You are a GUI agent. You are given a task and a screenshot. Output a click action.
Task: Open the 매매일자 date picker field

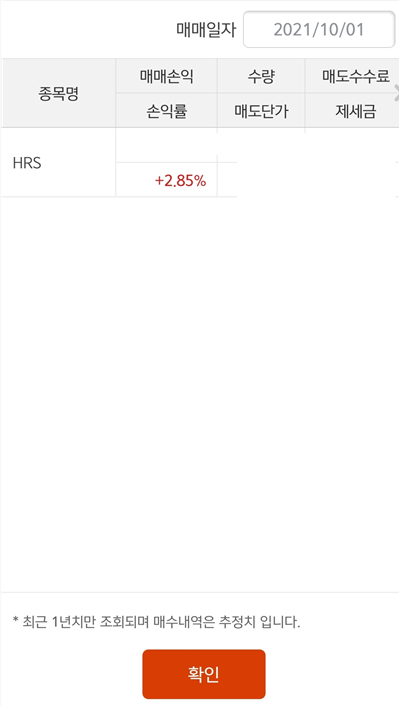pos(319,30)
